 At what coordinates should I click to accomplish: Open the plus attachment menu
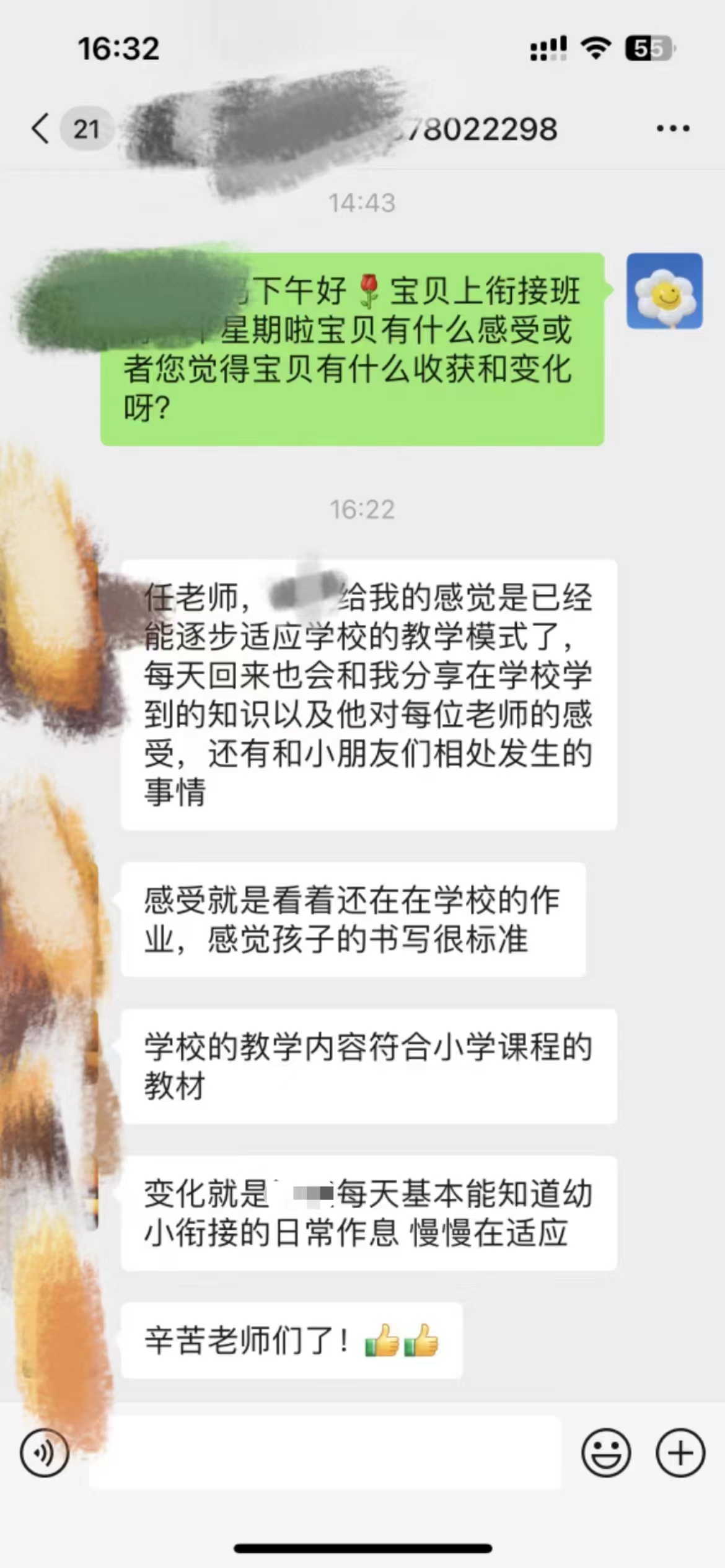click(x=680, y=1453)
